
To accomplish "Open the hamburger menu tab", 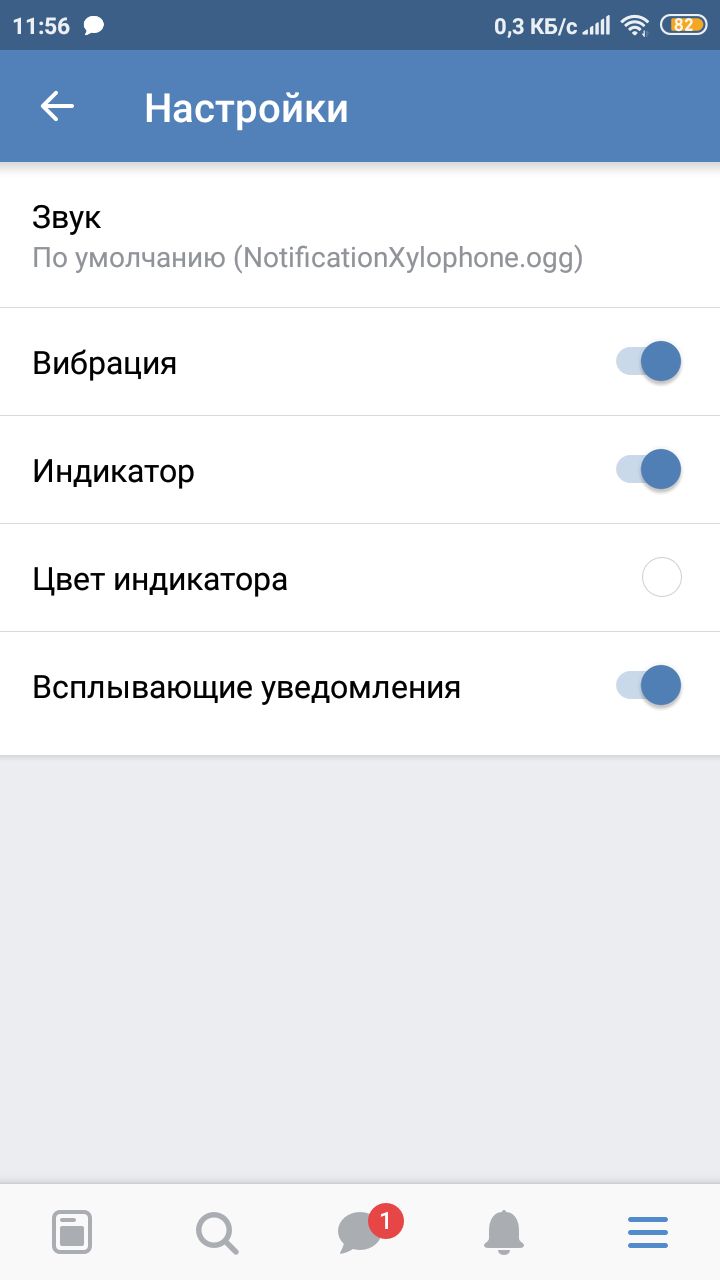I will [x=648, y=1232].
